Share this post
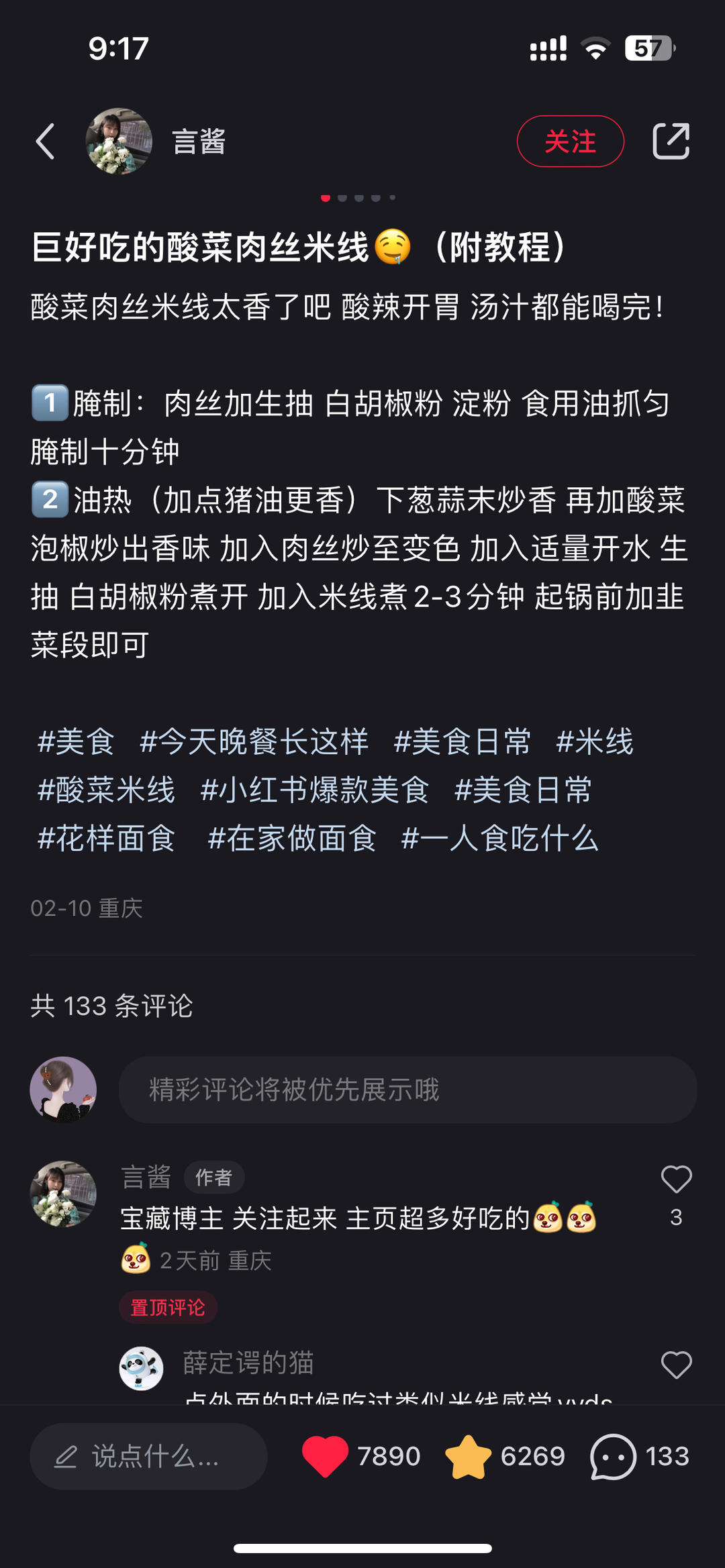 tap(671, 142)
